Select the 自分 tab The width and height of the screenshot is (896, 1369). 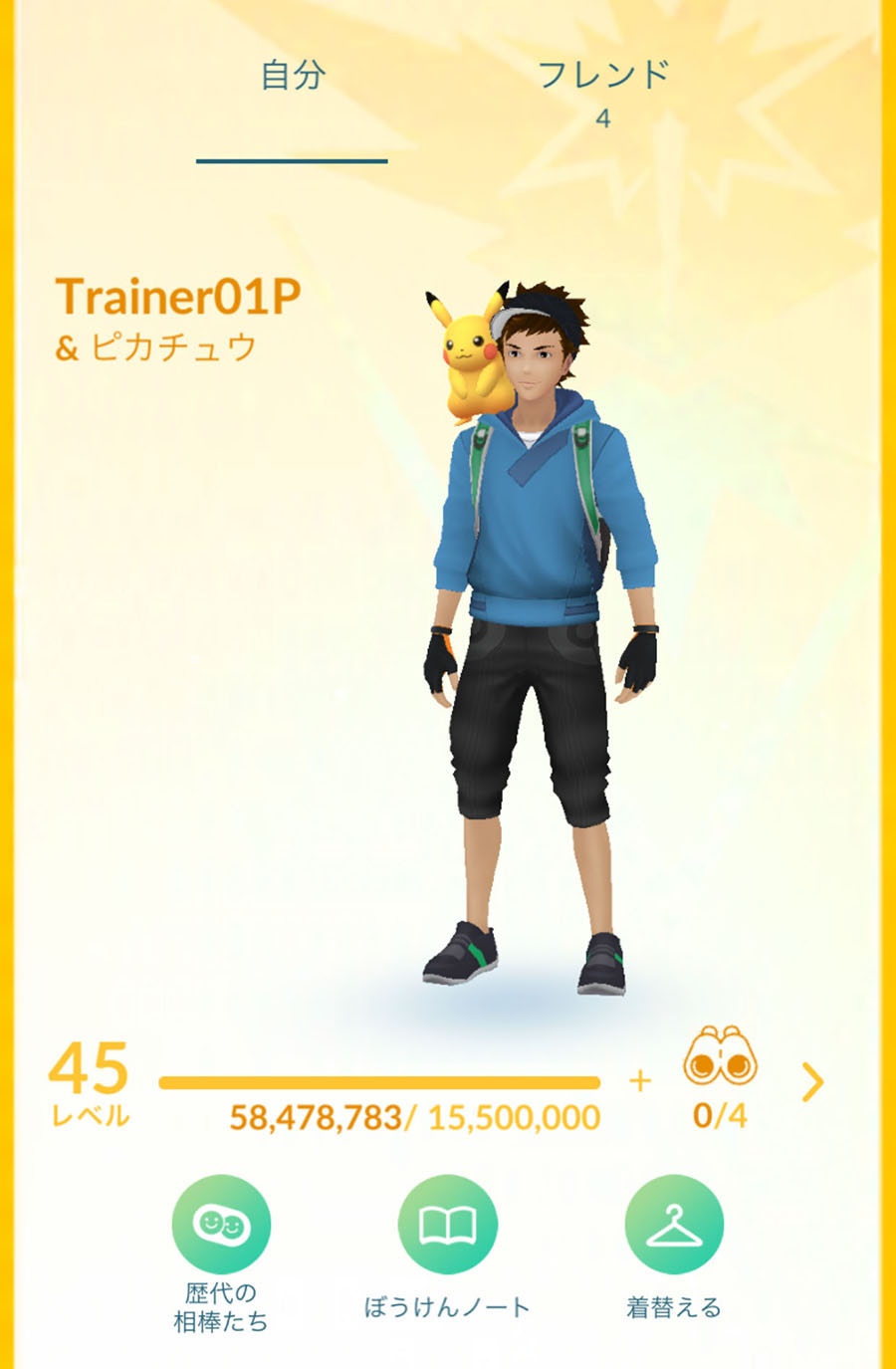pyautogui.click(x=292, y=78)
